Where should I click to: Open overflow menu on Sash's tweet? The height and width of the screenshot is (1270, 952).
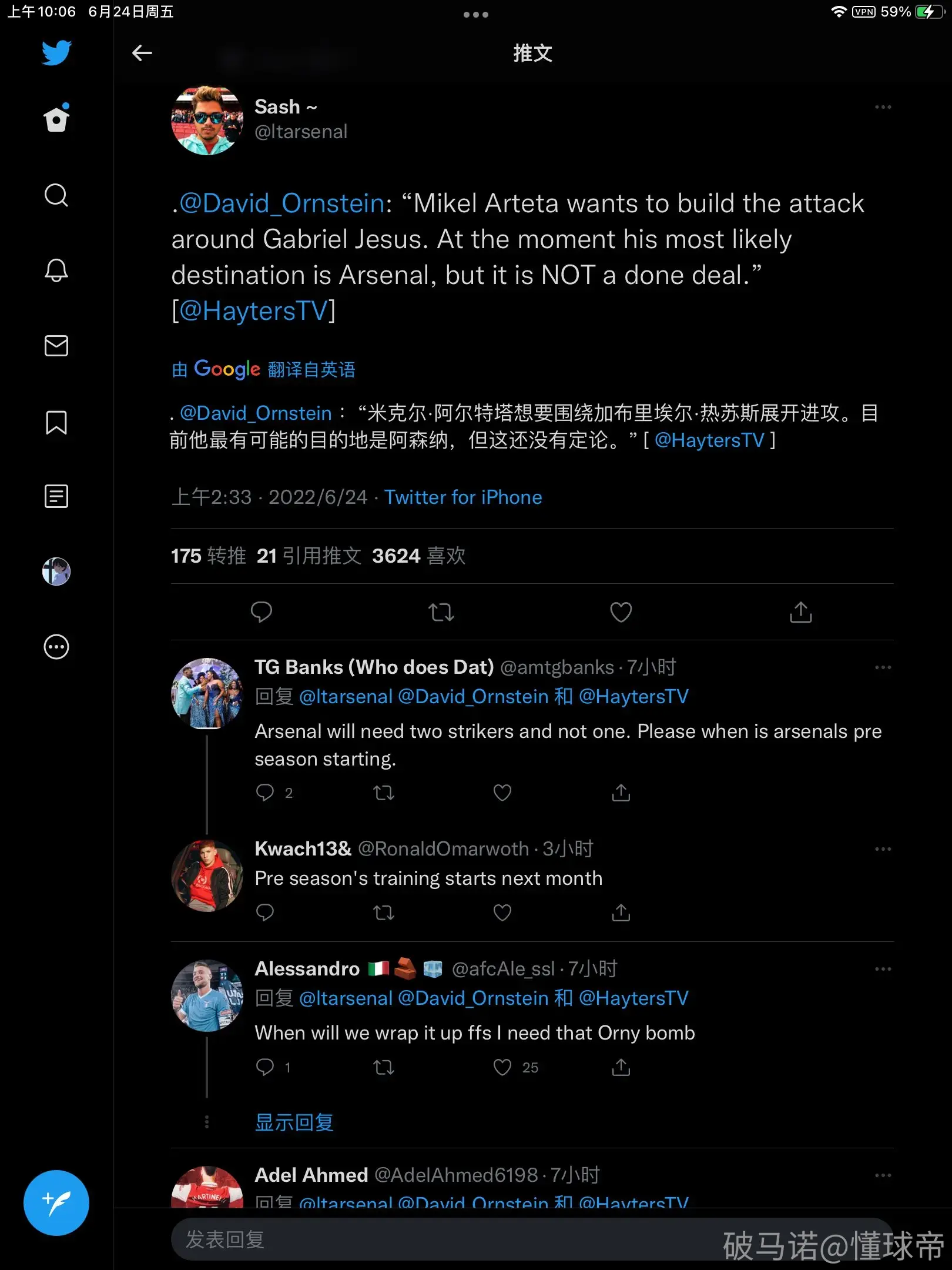pos(883,107)
